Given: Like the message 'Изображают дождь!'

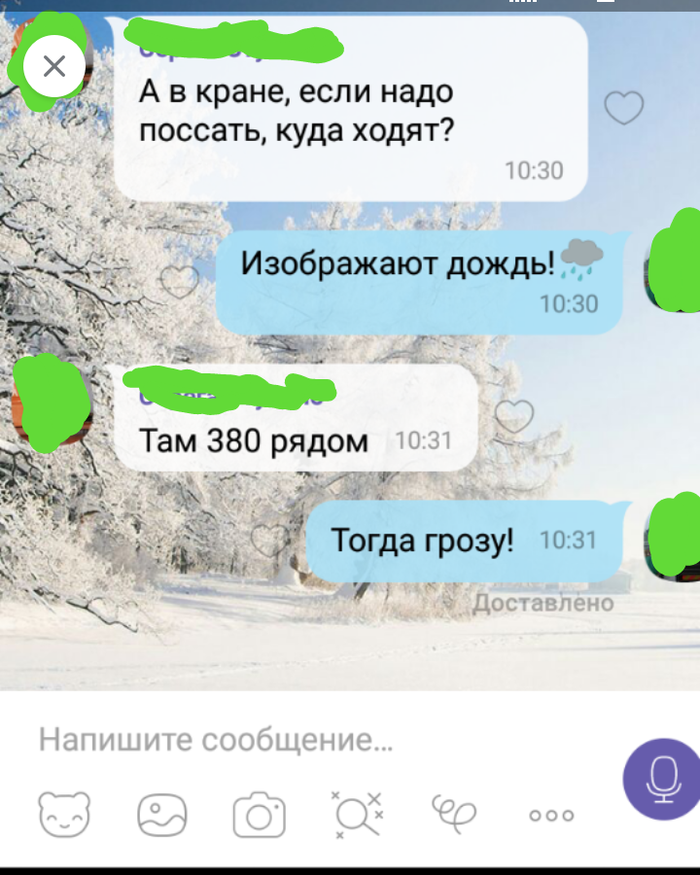Looking at the screenshot, I should pos(180,282).
